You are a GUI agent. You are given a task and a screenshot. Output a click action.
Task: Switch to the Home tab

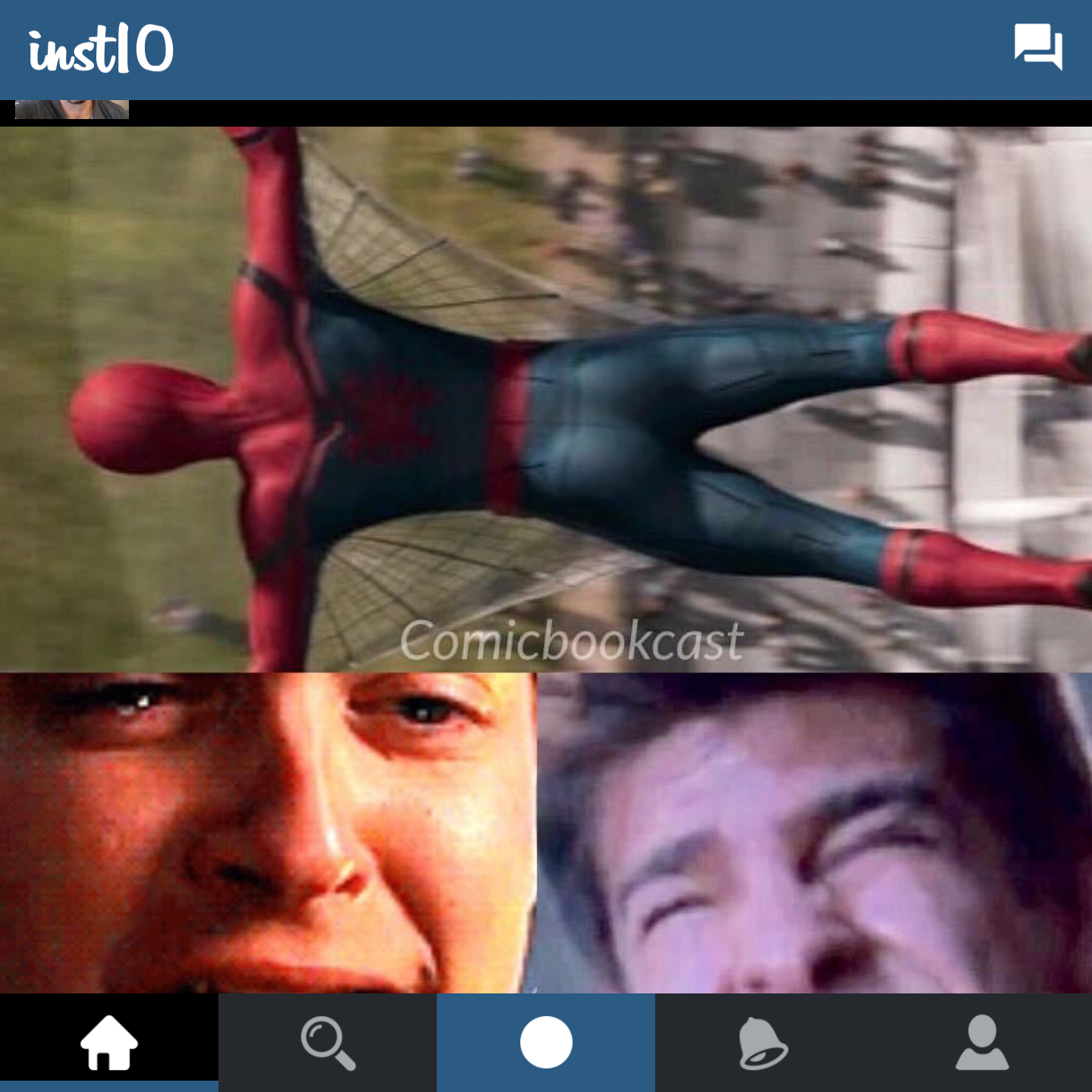pos(109,1042)
